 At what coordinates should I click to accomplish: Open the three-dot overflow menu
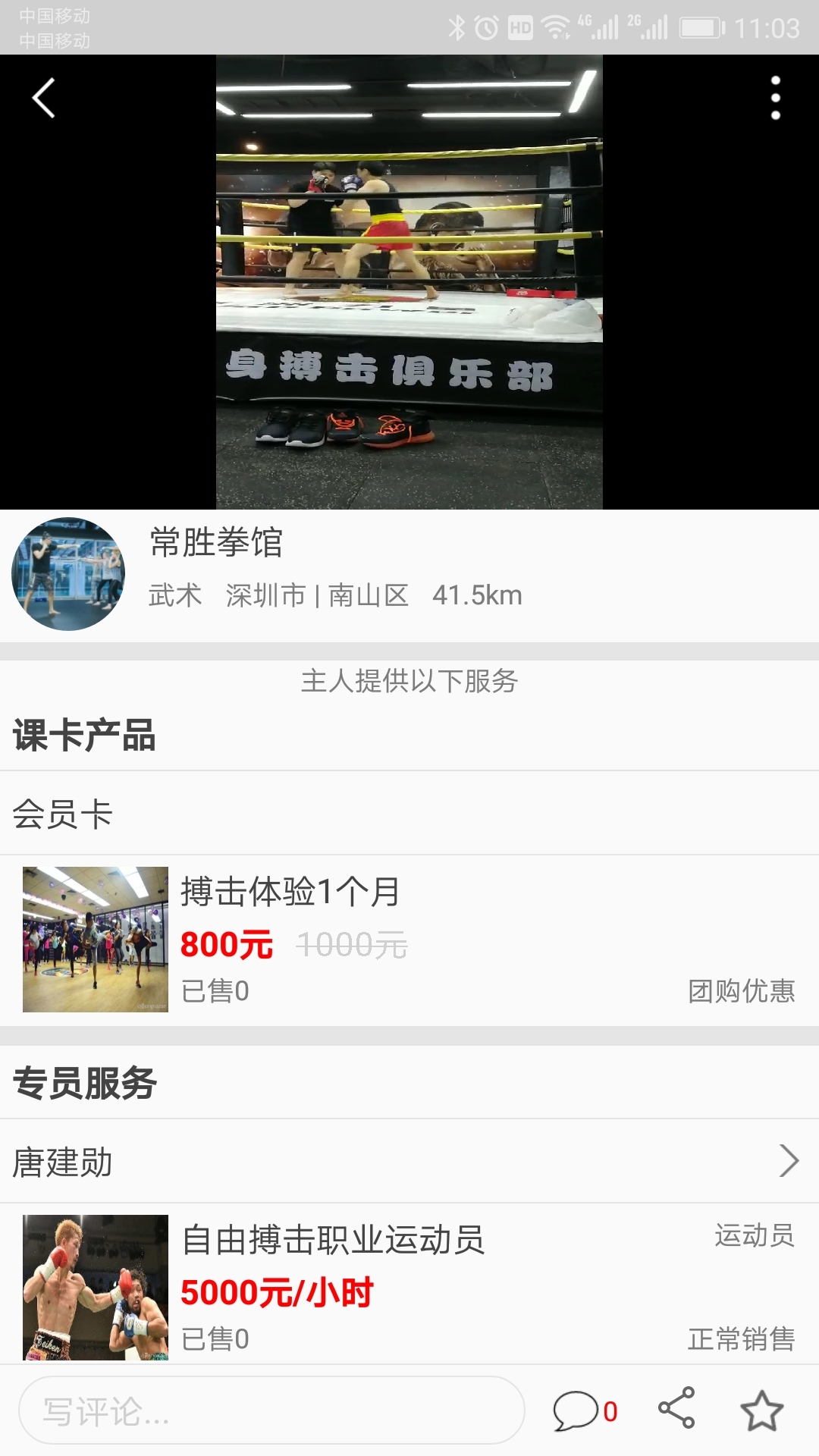775,99
